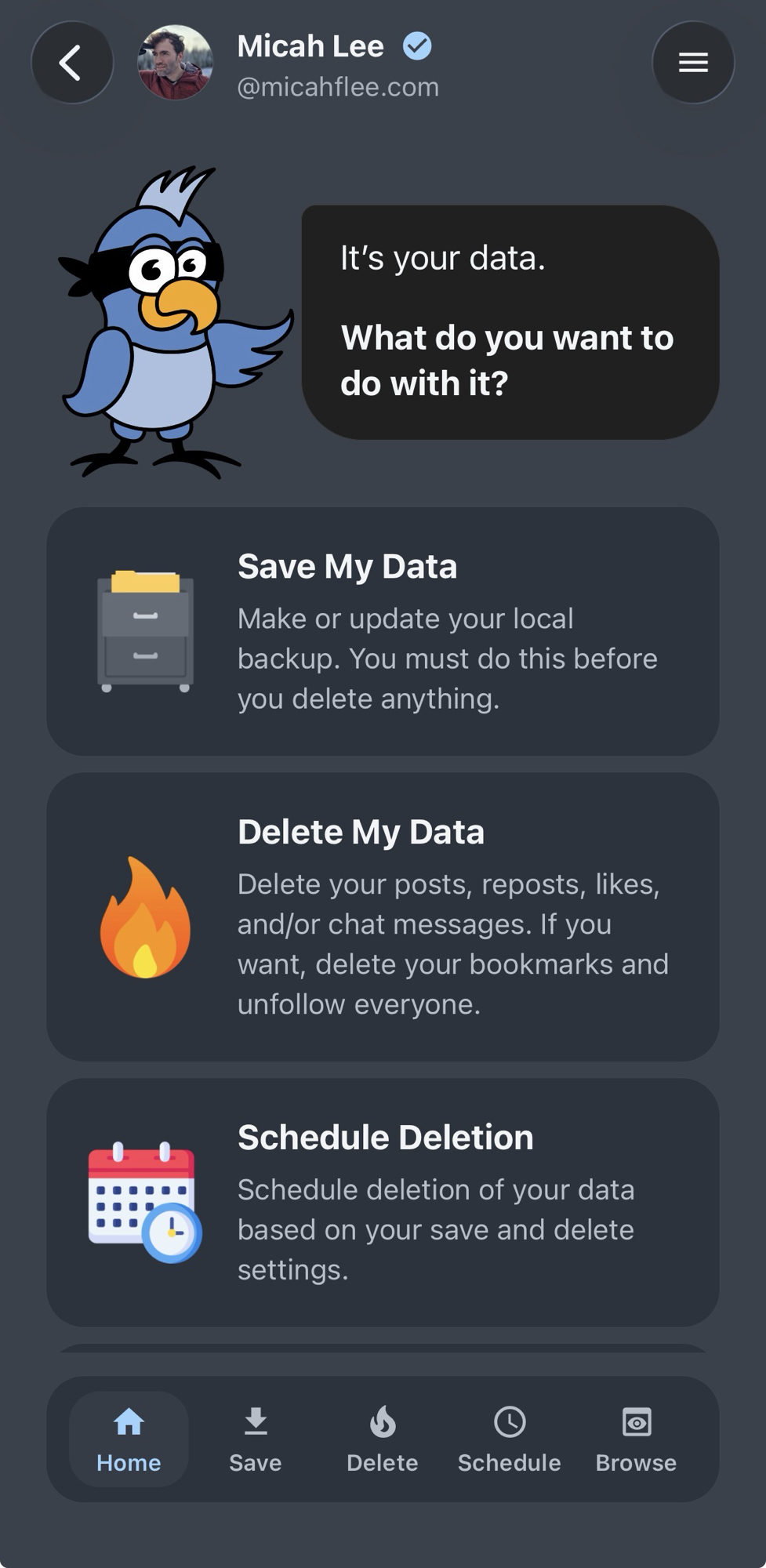Viewport: 766px width, 1568px height.
Task: Go to the Schedule tab
Action: tap(510, 1439)
